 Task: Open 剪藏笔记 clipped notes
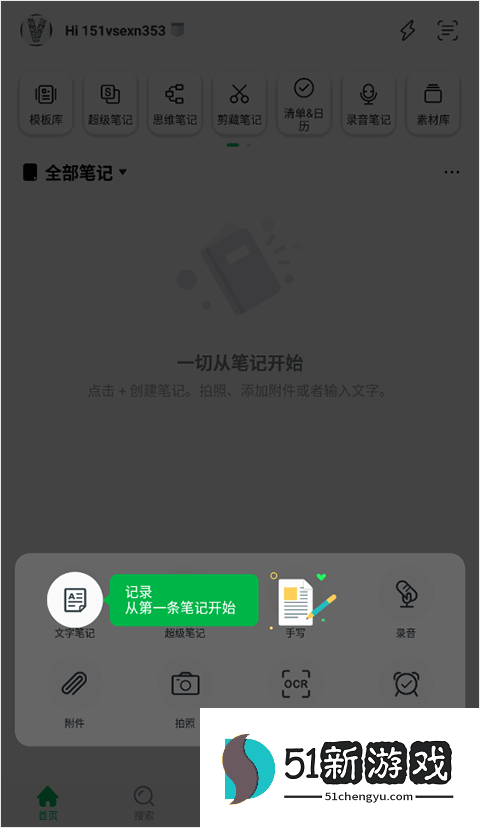point(239,104)
